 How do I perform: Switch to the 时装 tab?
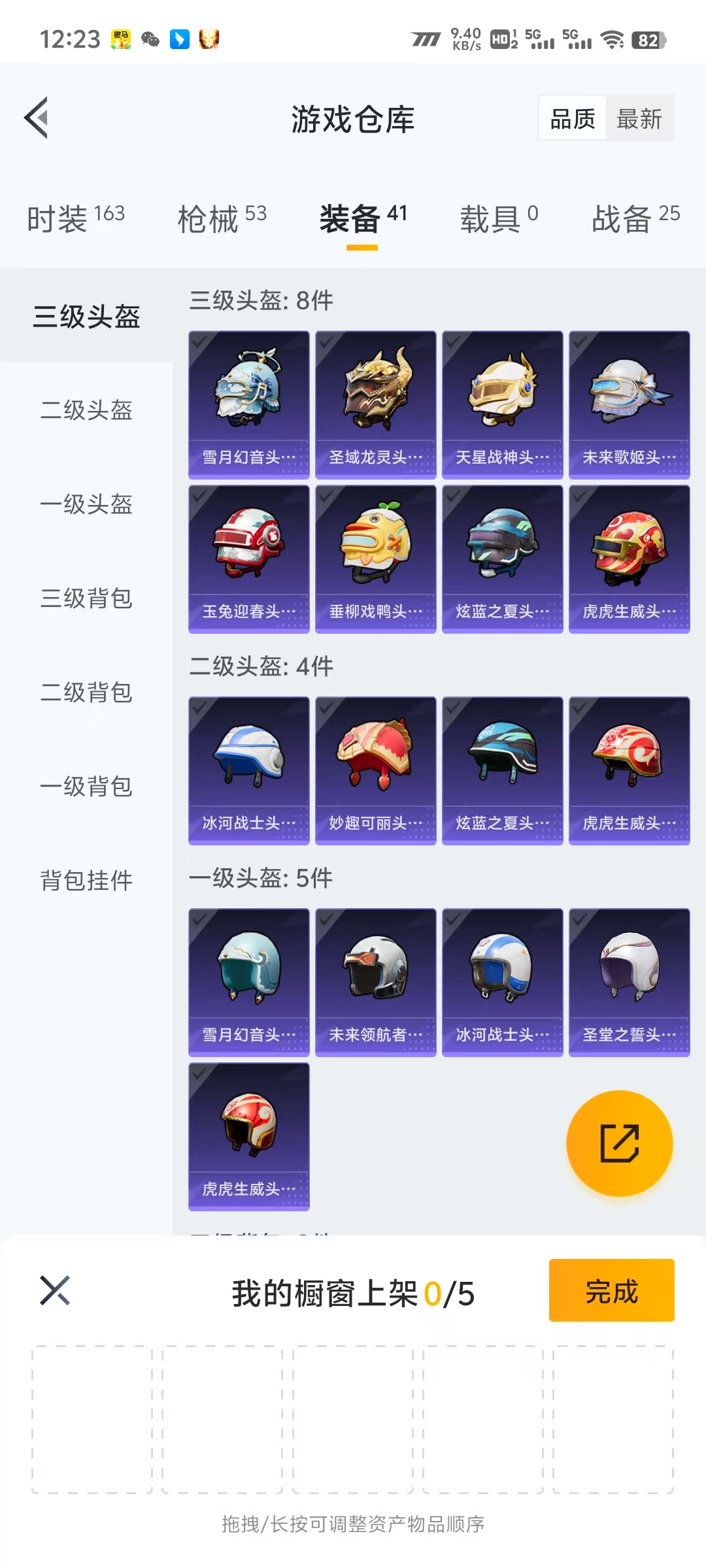point(76,218)
